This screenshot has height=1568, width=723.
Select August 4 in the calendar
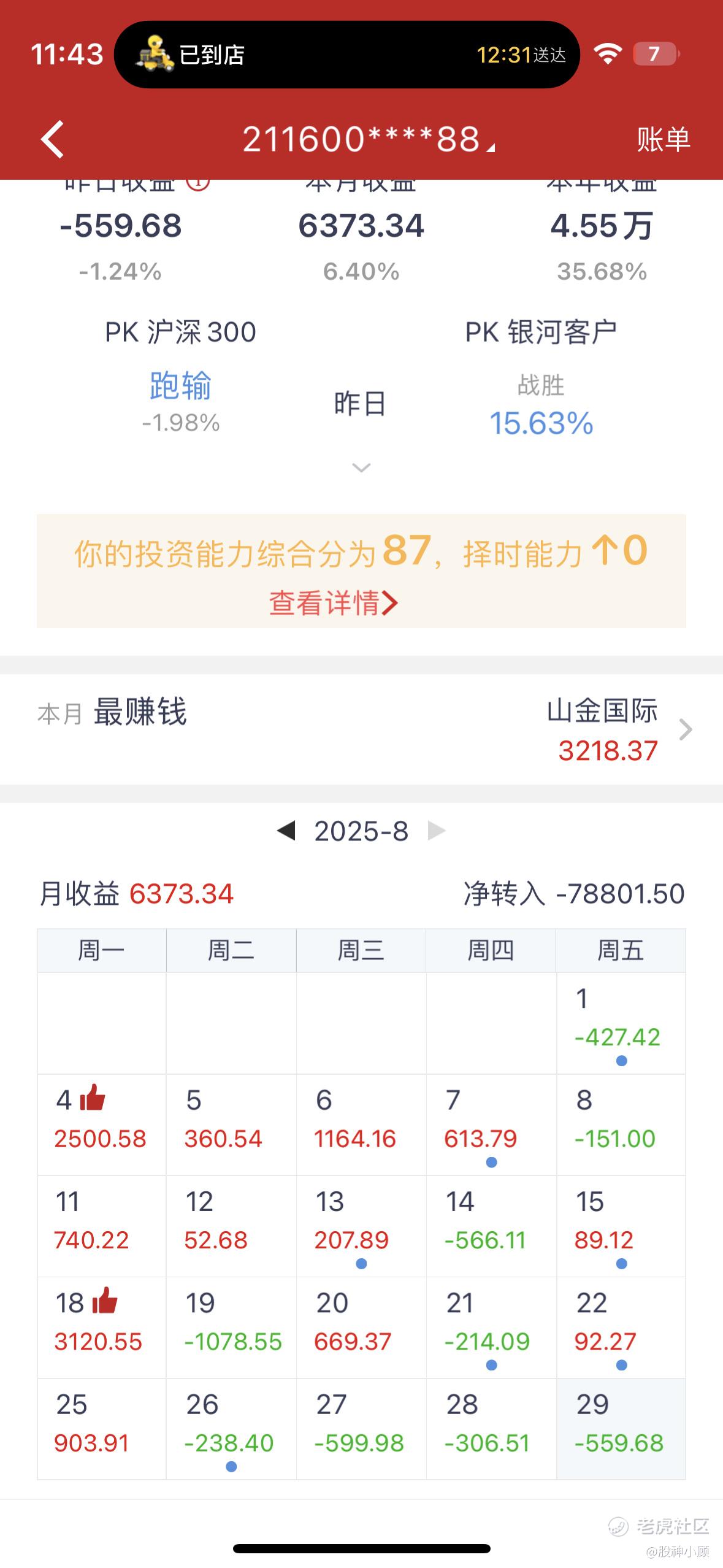click(x=101, y=1124)
